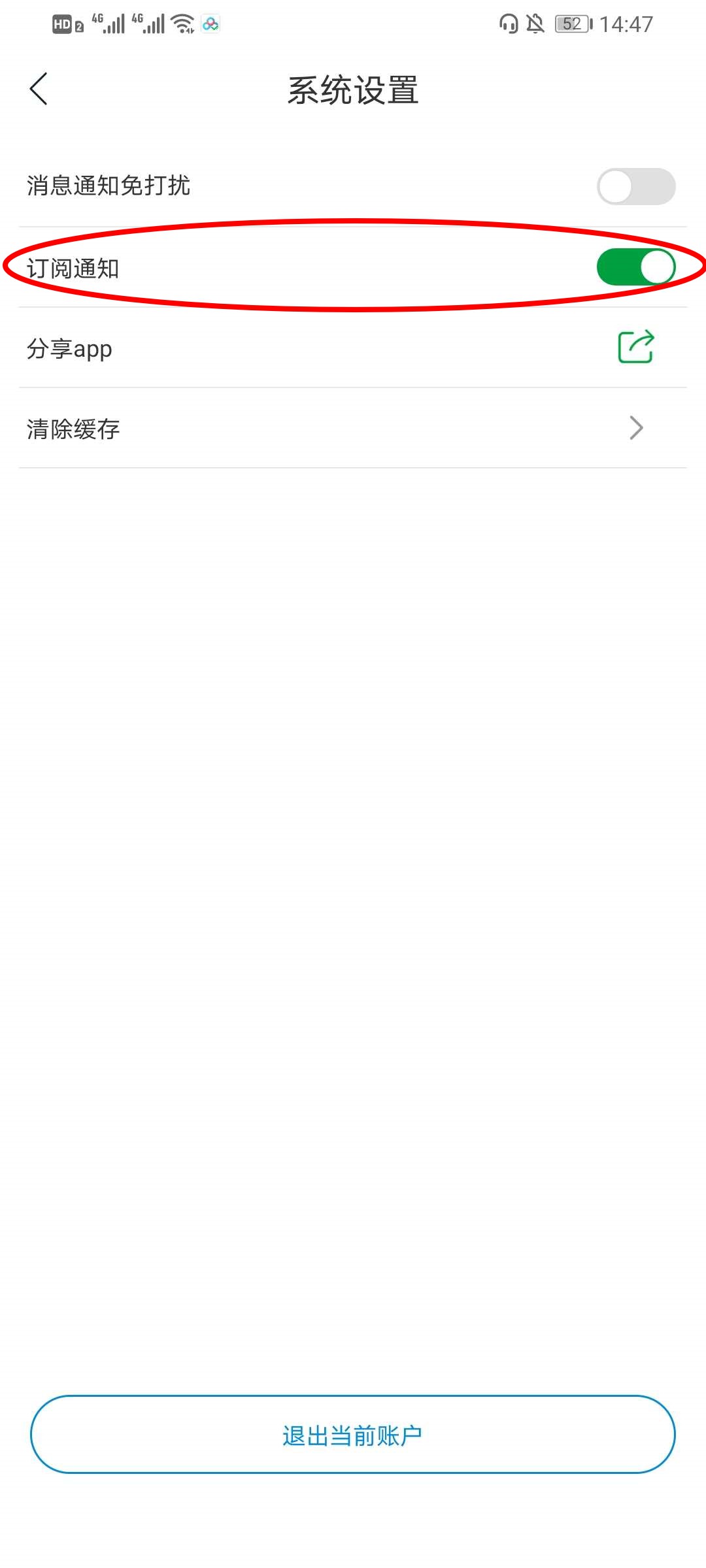Tap 退出当前账户 to log out
This screenshot has width=706, height=1568.
353,1435
